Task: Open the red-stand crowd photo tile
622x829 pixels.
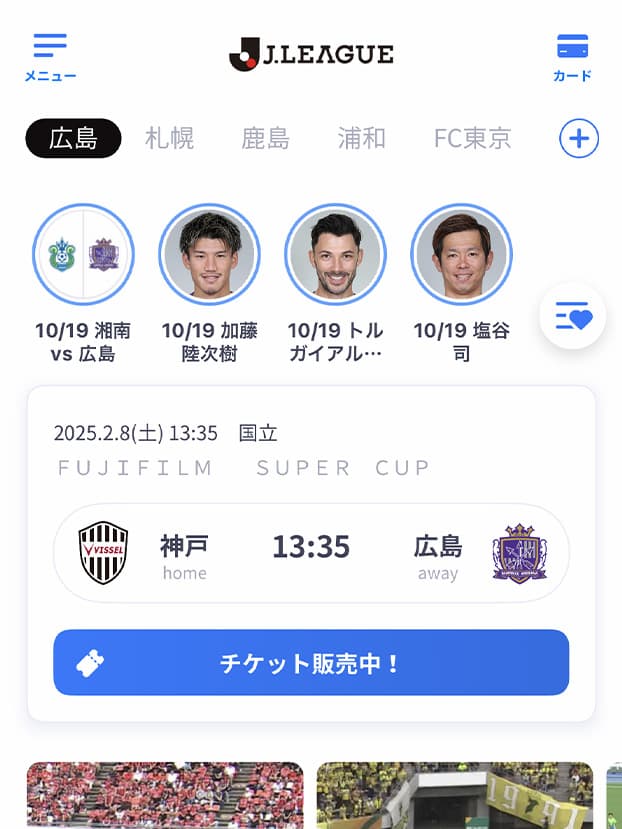Action: click(x=165, y=795)
